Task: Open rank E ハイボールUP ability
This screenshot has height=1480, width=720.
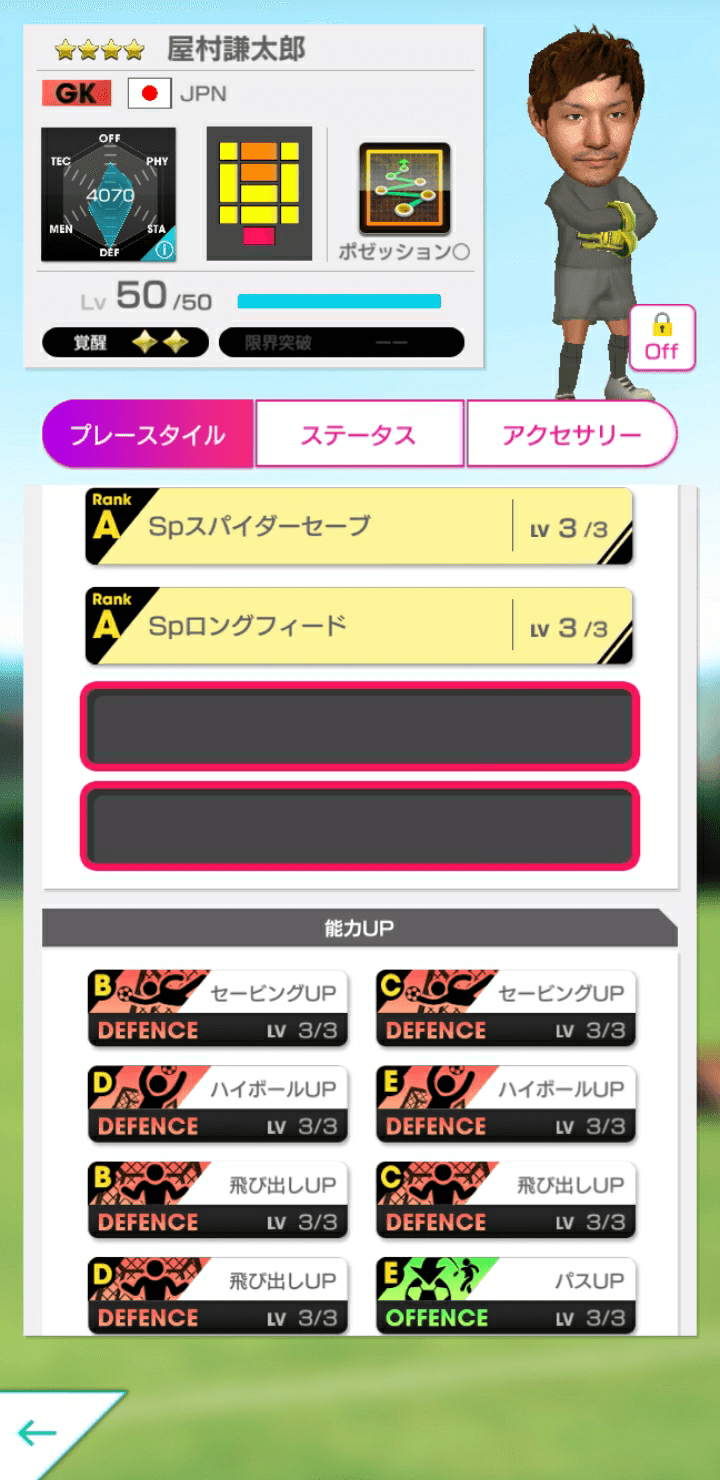Action: [x=506, y=1104]
